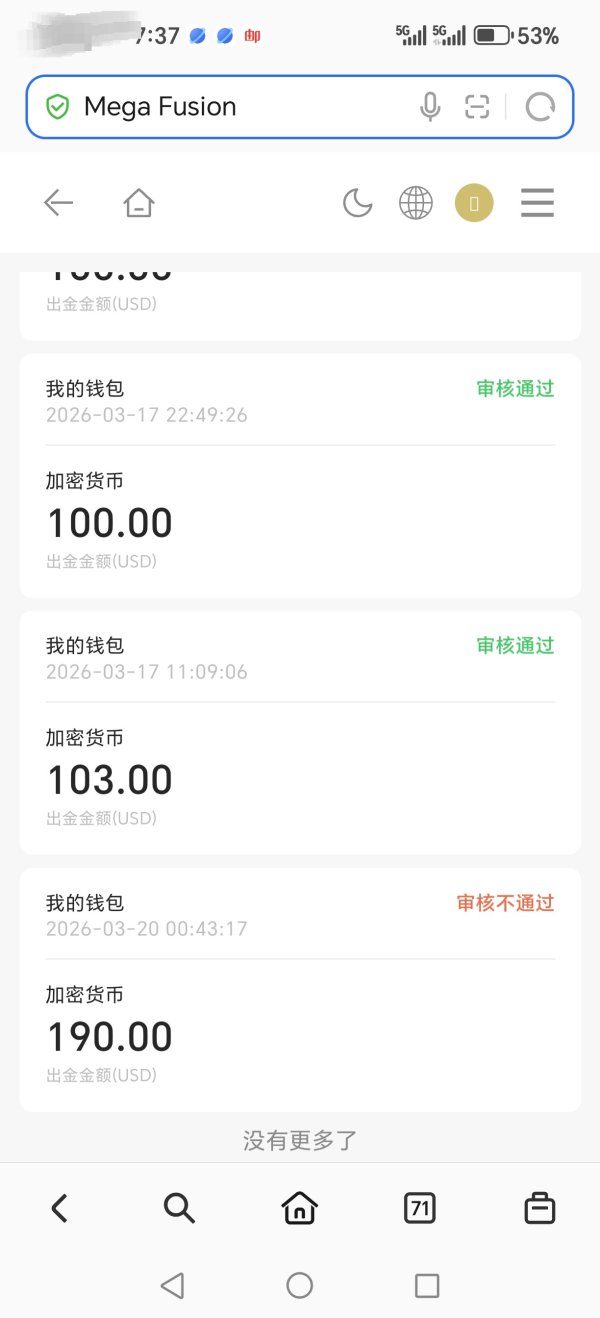This screenshot has height=1318, width=600.
Task: Open the 71 tabs switcher
Action: pos(420,1208)
